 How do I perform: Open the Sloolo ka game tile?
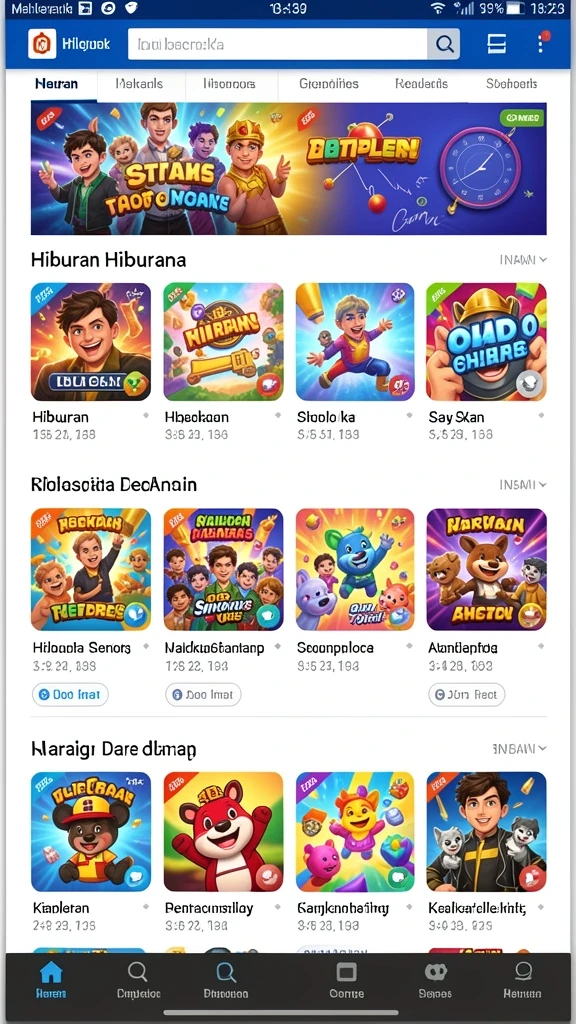pyautogui.click(x=355, y=342)
